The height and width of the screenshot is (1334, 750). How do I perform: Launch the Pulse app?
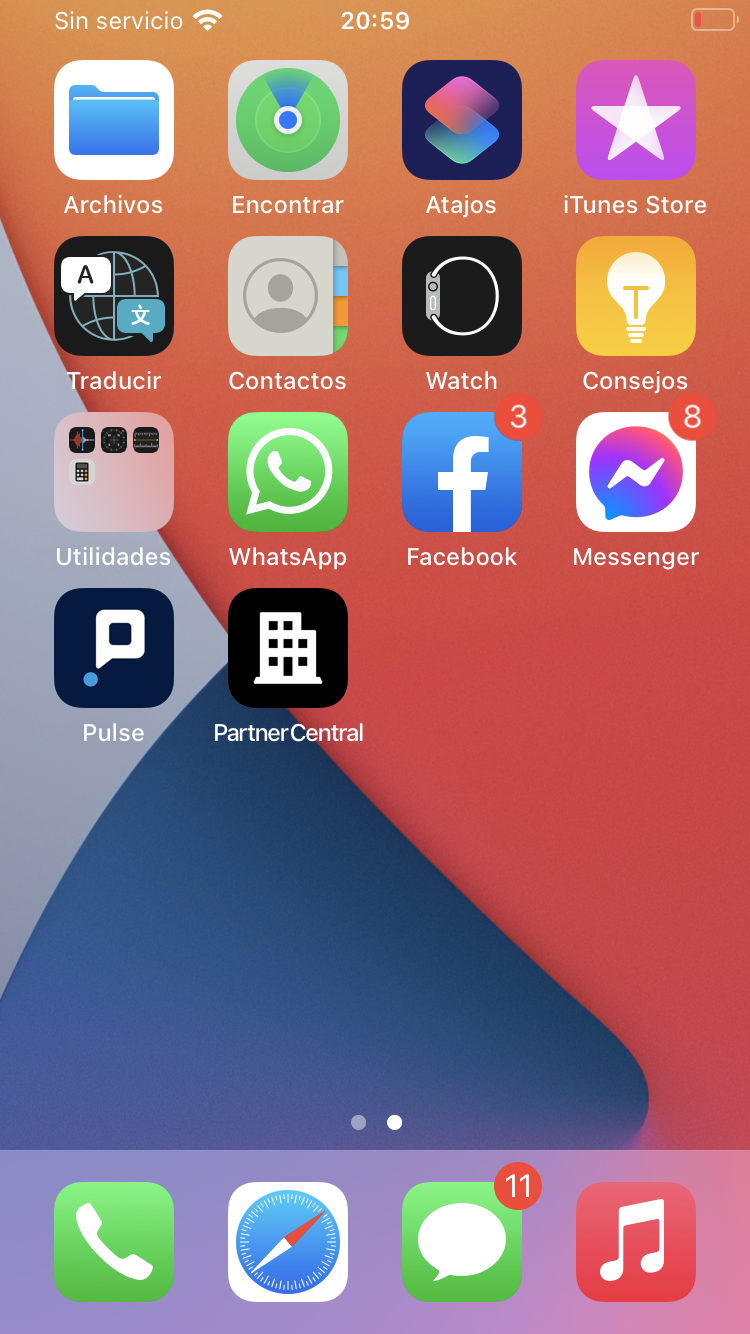click(x=114, y=648)
